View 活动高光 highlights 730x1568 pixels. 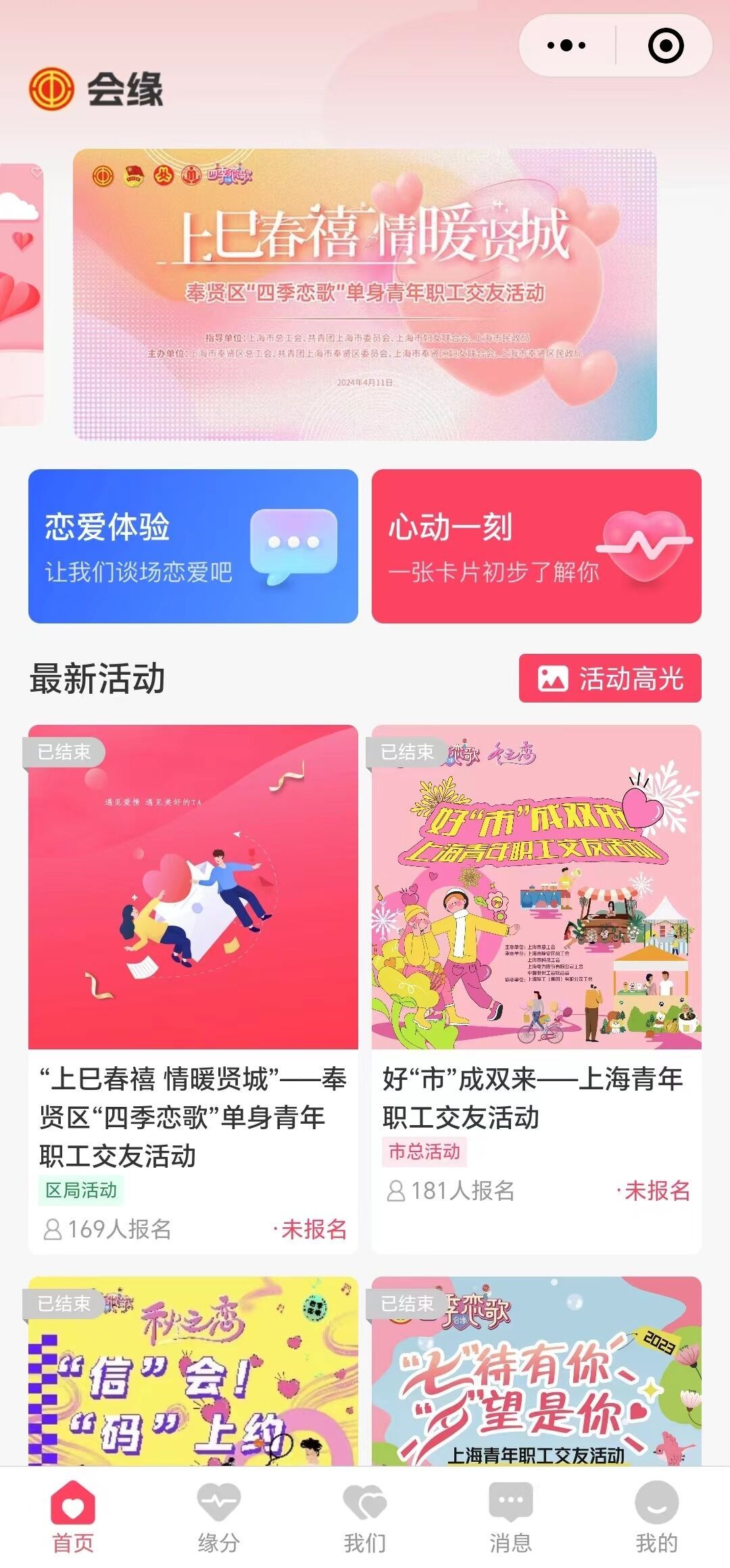(x=610, y=678)
